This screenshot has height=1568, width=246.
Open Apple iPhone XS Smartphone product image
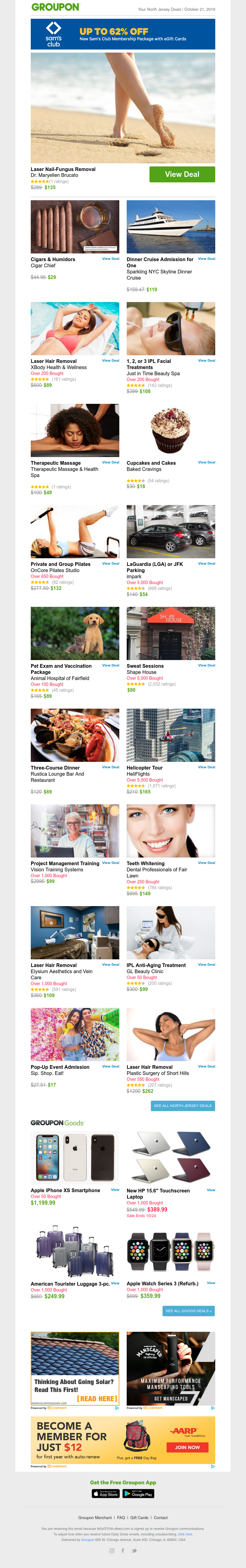pos(75,1157)
